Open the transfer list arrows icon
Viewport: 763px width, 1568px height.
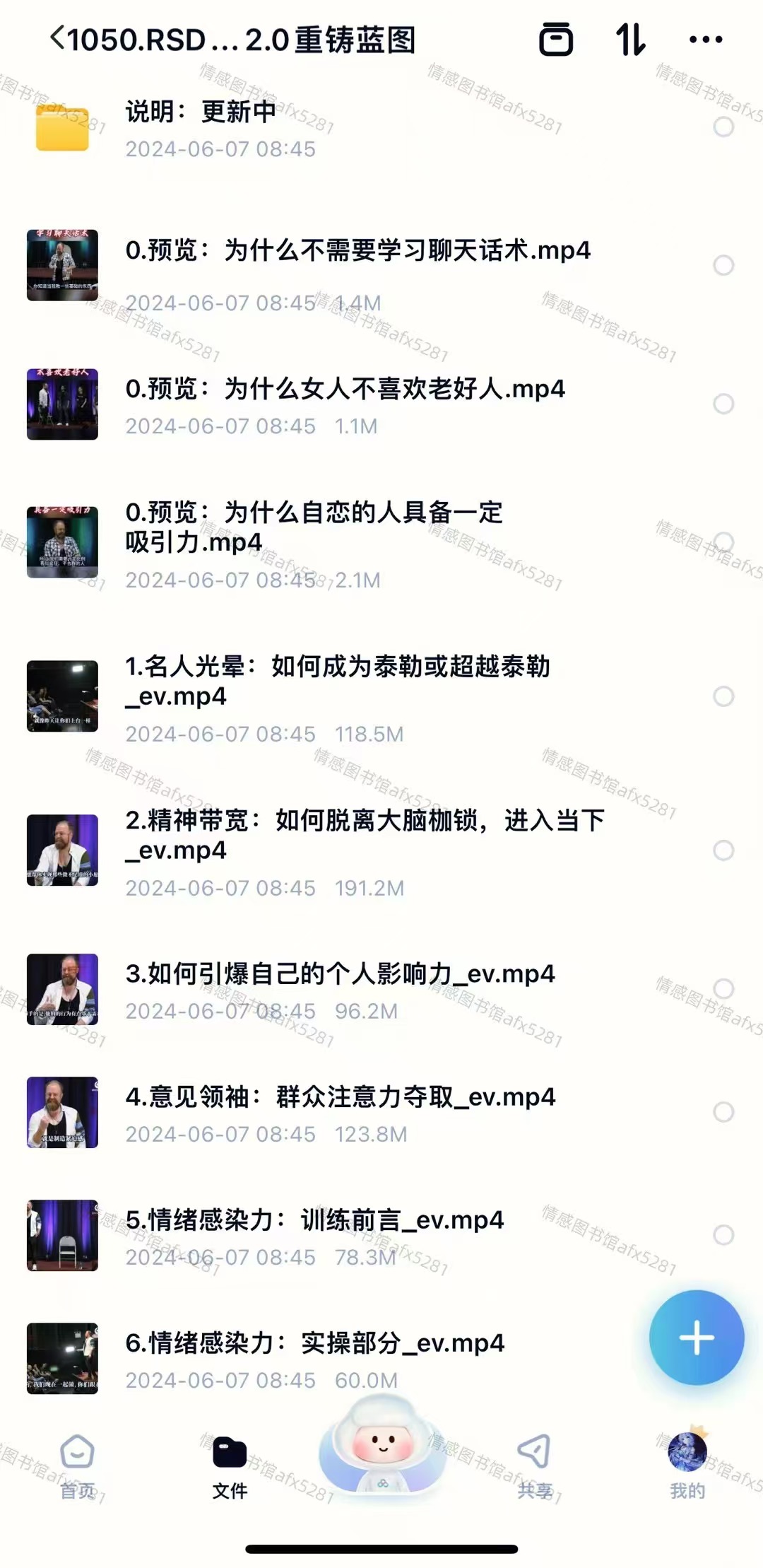click(x=630, y=40)
